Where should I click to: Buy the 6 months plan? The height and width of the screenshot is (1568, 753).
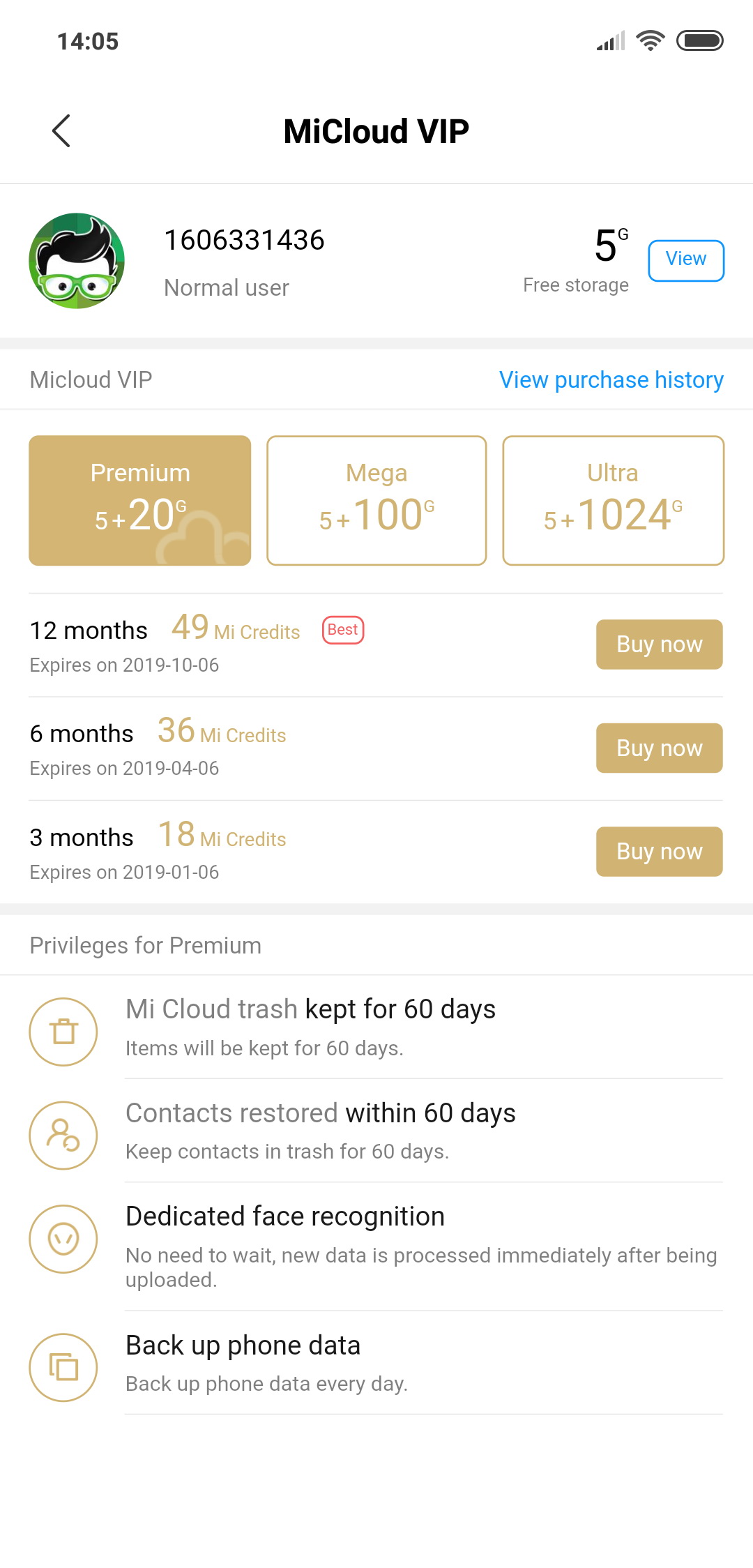pyautogui.click(x=660, y=748)
